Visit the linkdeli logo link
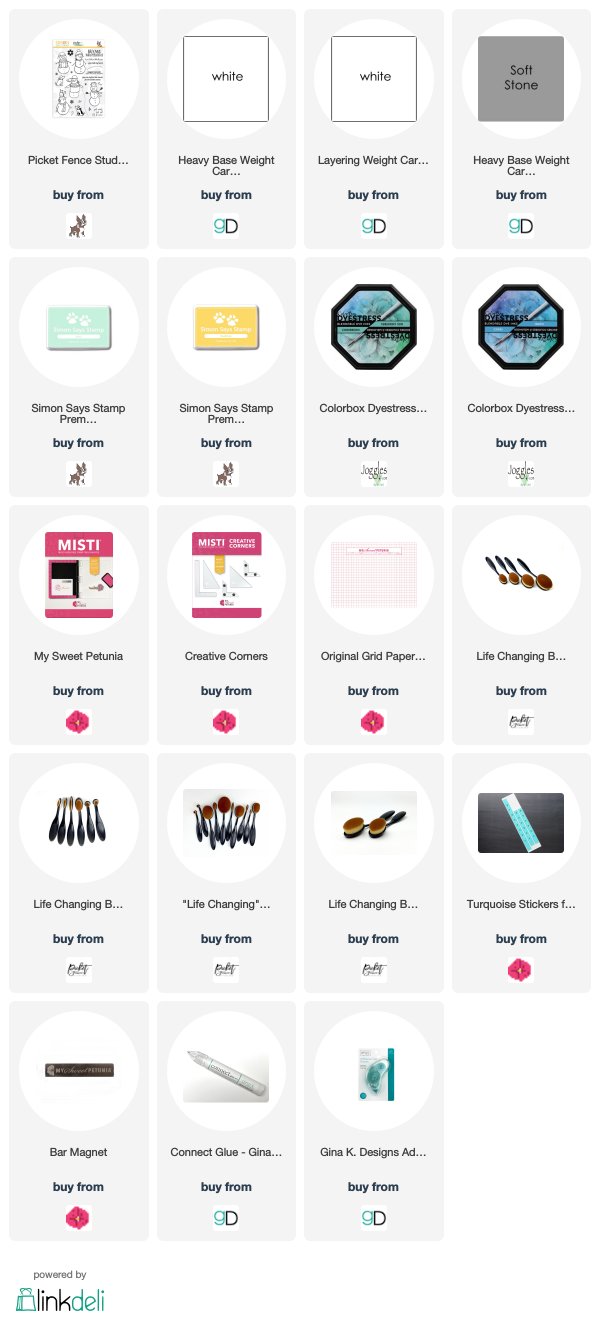Screen dimensions: 600x1321 click(60, 1299)
